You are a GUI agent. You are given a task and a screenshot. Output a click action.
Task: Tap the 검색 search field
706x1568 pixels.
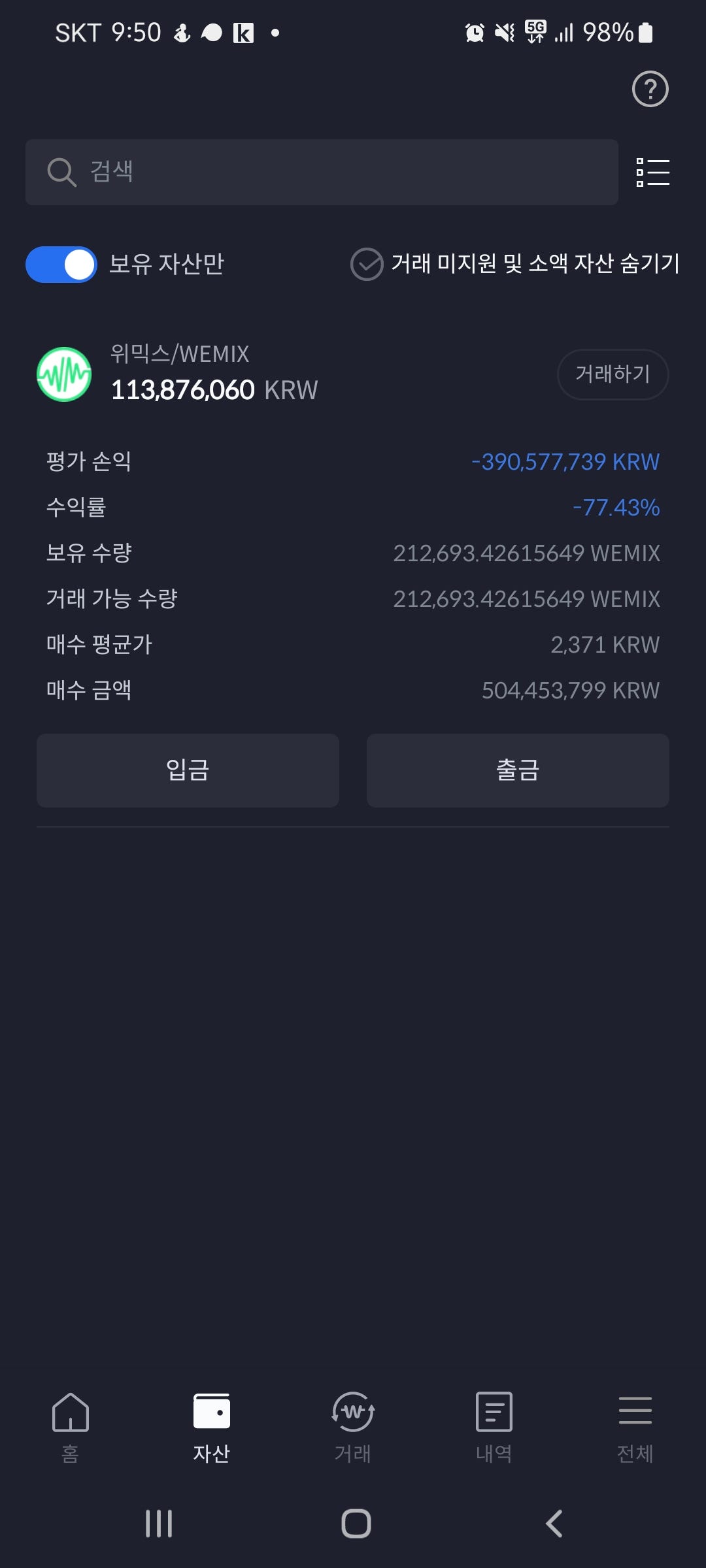coord(322,172)
